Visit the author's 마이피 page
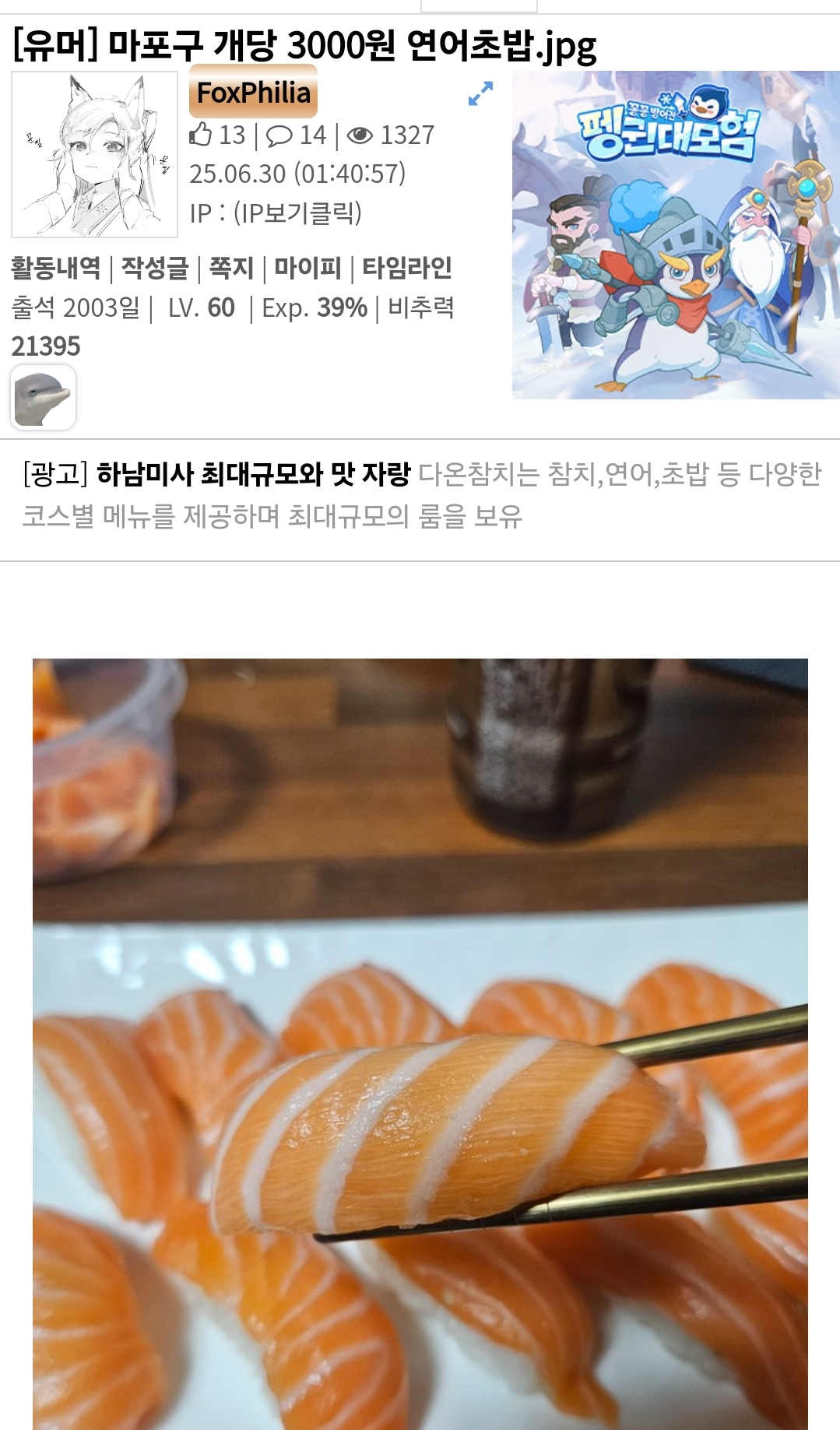Screen dimensions: 840x1430 click(308, 268)
